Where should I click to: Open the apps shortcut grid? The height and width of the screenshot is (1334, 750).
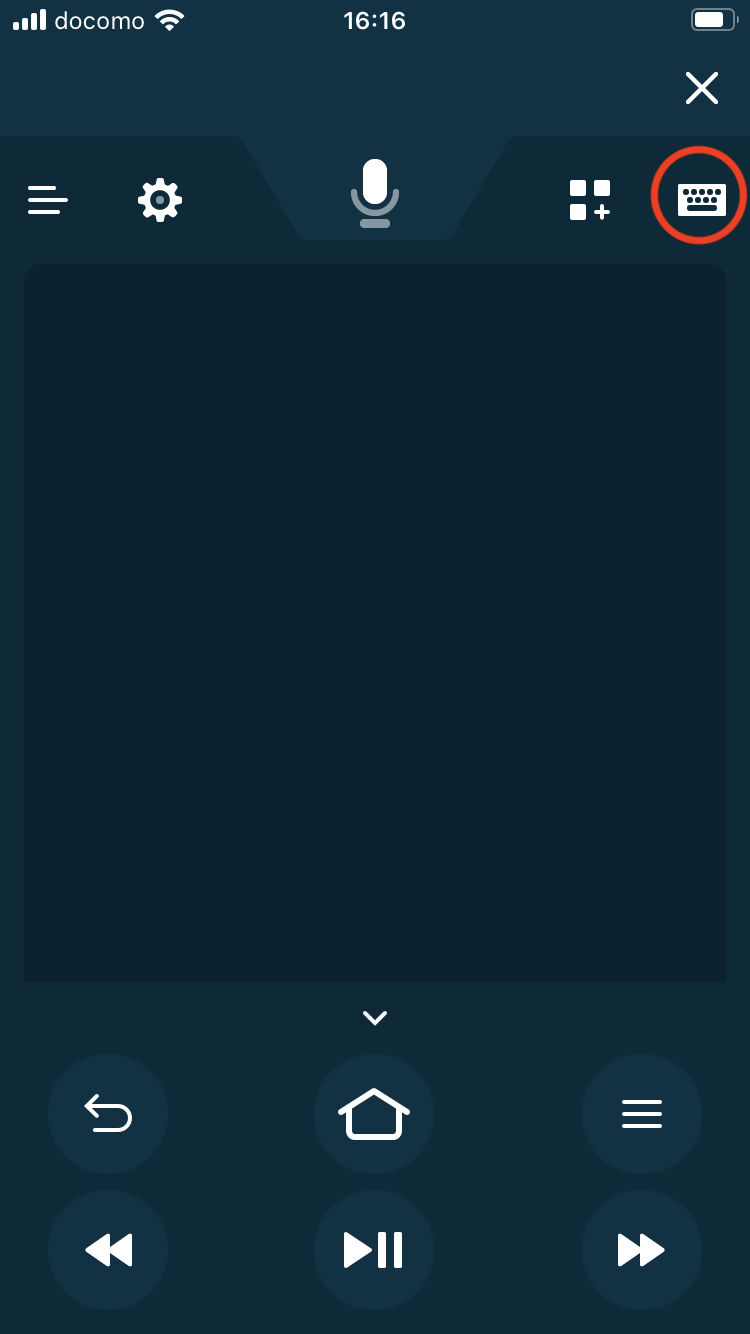(x=590, y=200)
